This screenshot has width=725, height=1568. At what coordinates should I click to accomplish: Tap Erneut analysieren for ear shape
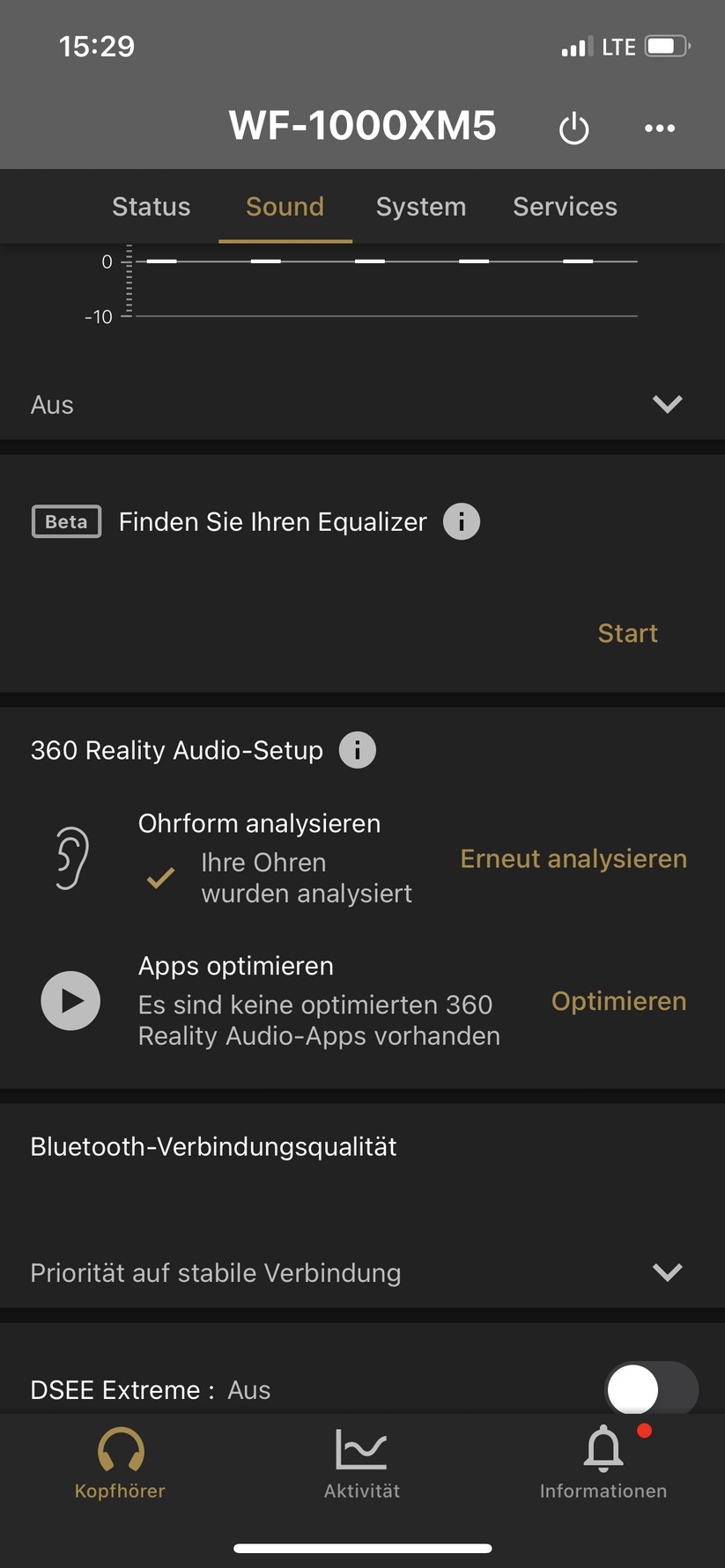[573, 858]
